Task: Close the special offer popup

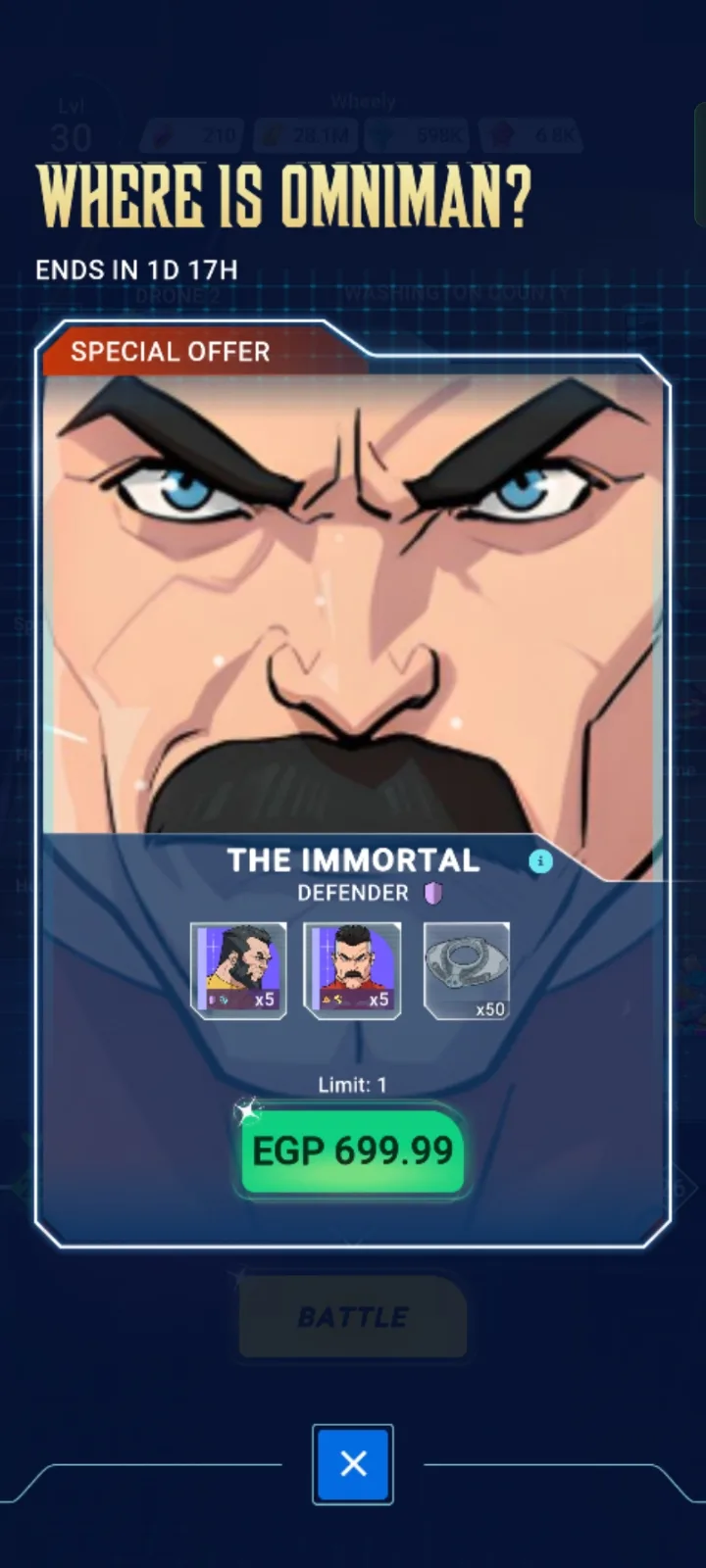Action: pos(353,1464)
